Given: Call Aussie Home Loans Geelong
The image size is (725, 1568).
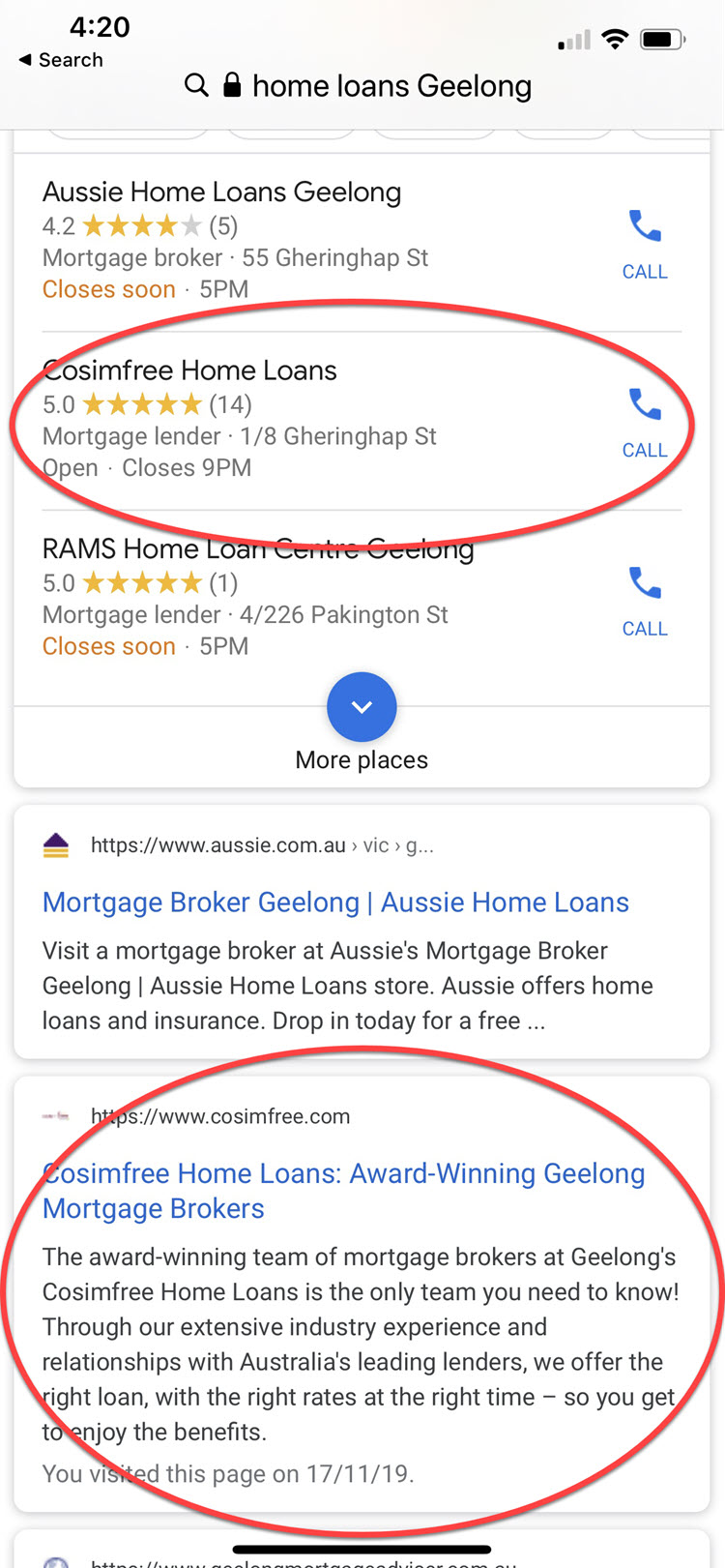Looking at the screenshot, I should coord(645,244).
